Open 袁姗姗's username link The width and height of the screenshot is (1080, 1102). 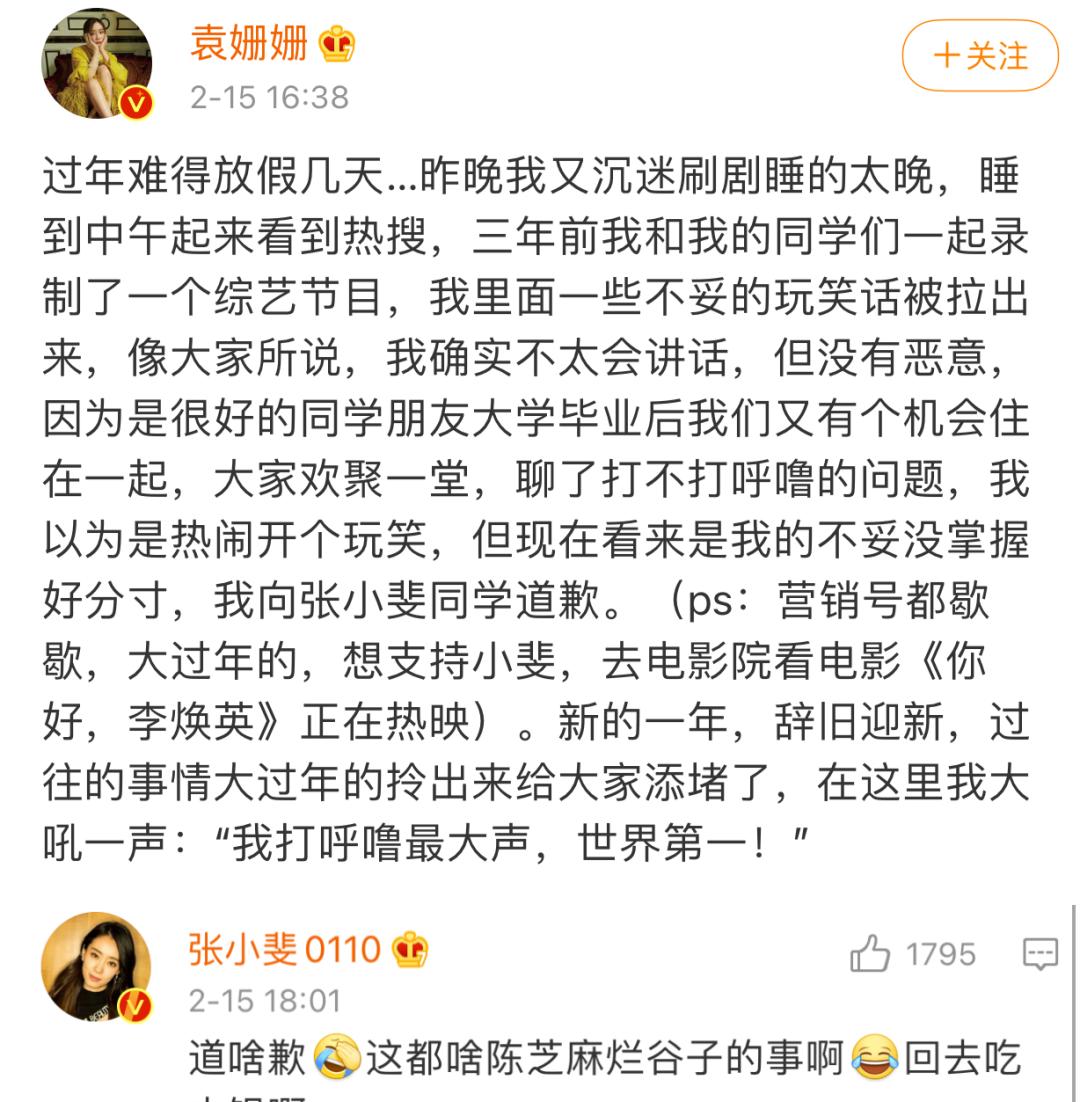249,44
